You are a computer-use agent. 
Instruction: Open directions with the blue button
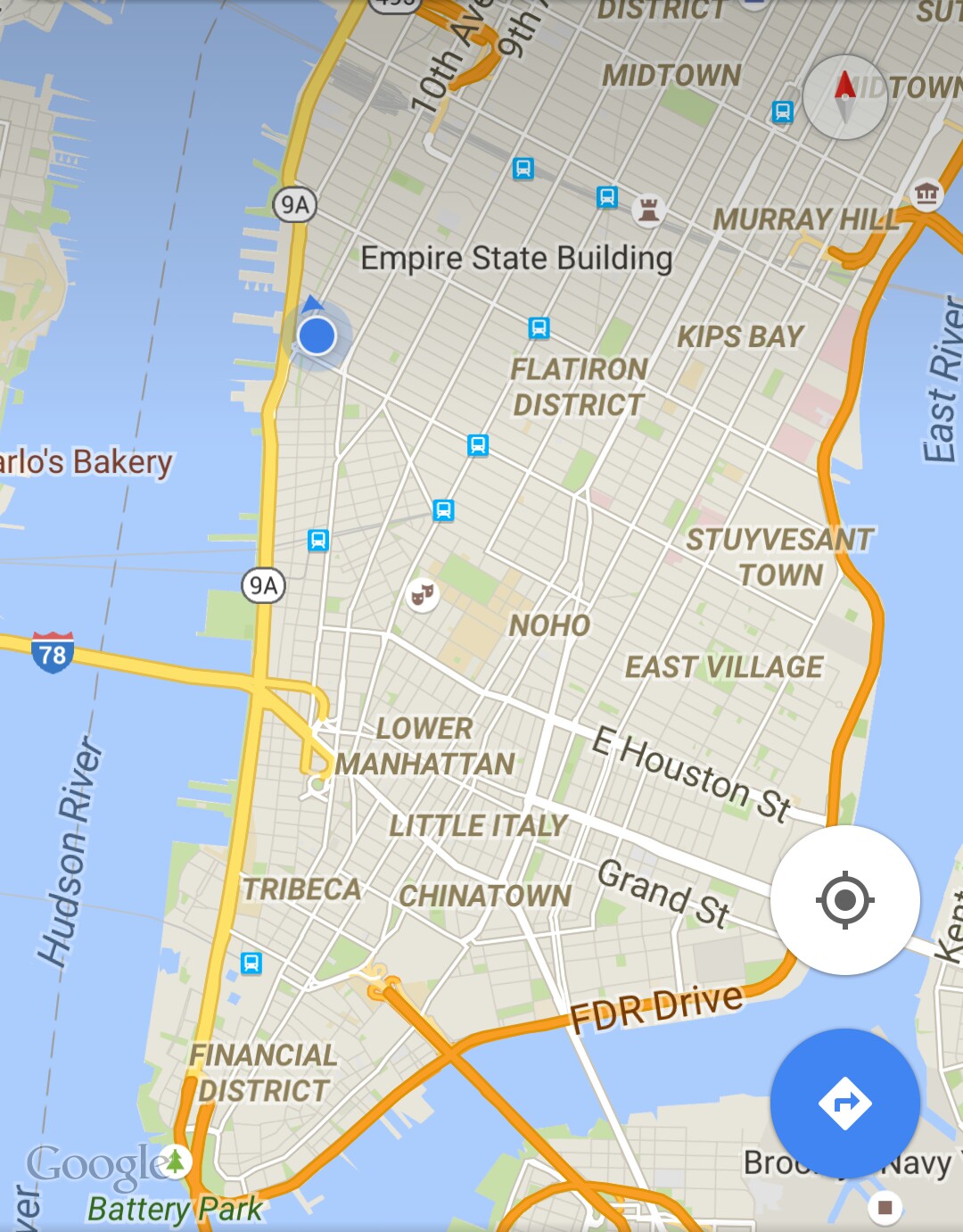[844, 1103]
